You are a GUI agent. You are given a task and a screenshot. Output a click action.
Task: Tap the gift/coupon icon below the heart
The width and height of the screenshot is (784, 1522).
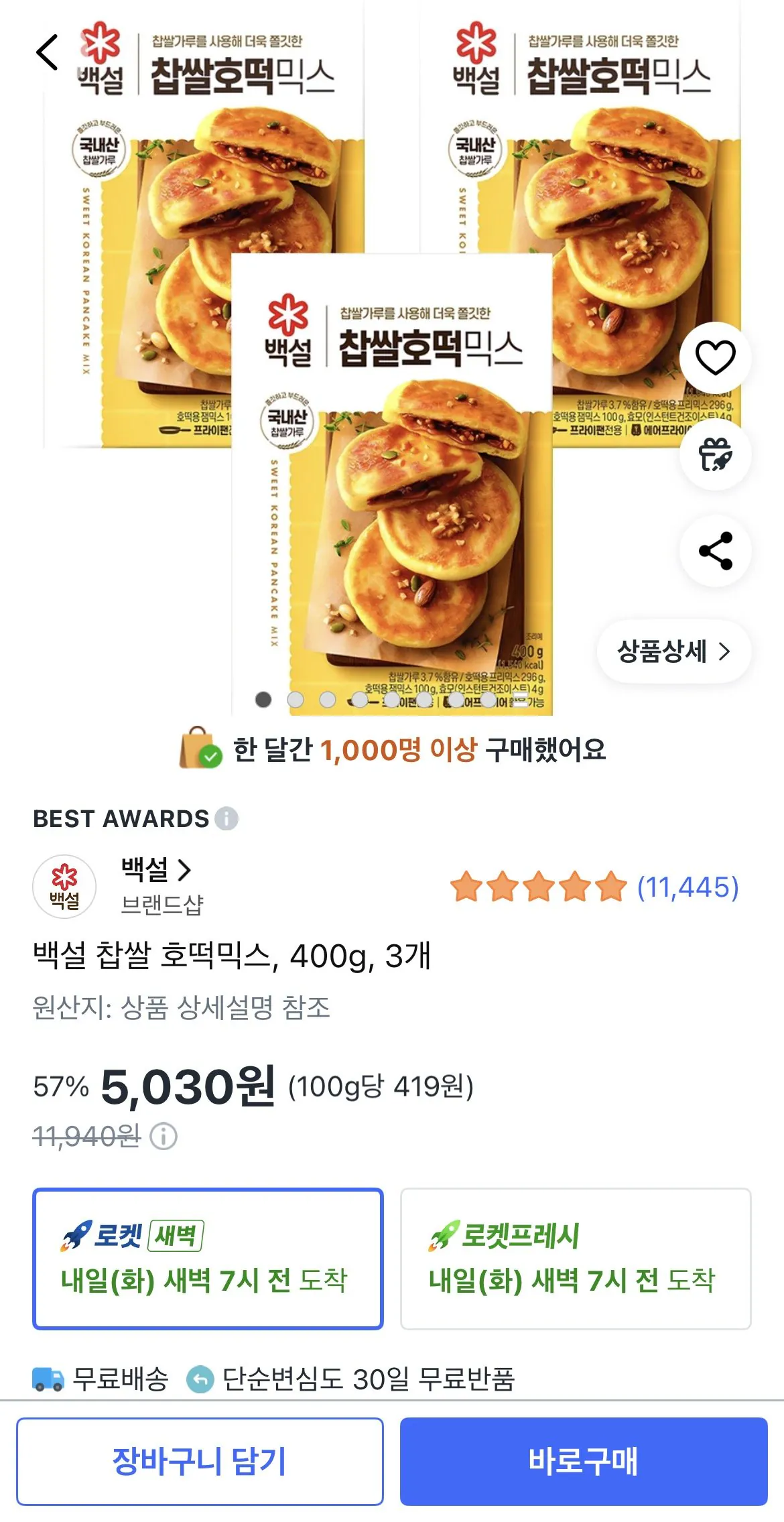click(x=715, y=454)
